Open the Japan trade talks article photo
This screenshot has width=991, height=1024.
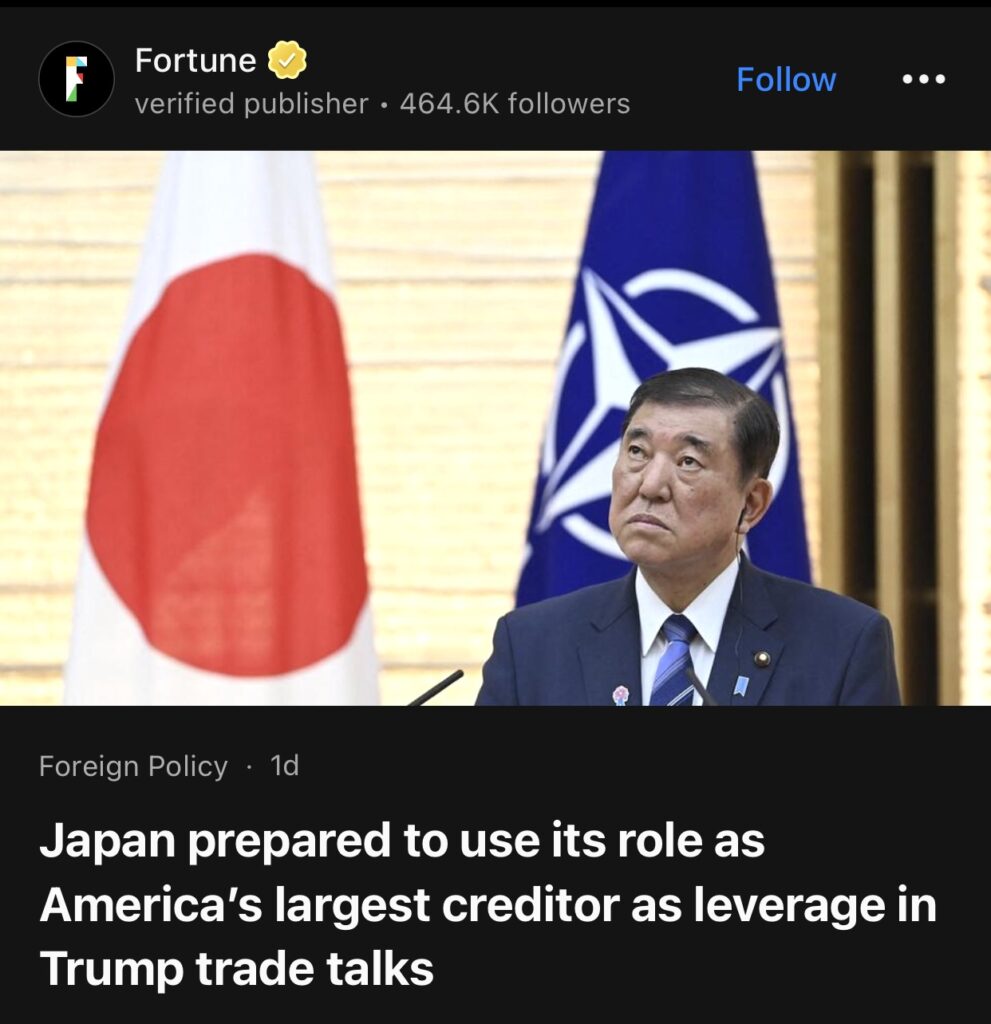(495, 428)
